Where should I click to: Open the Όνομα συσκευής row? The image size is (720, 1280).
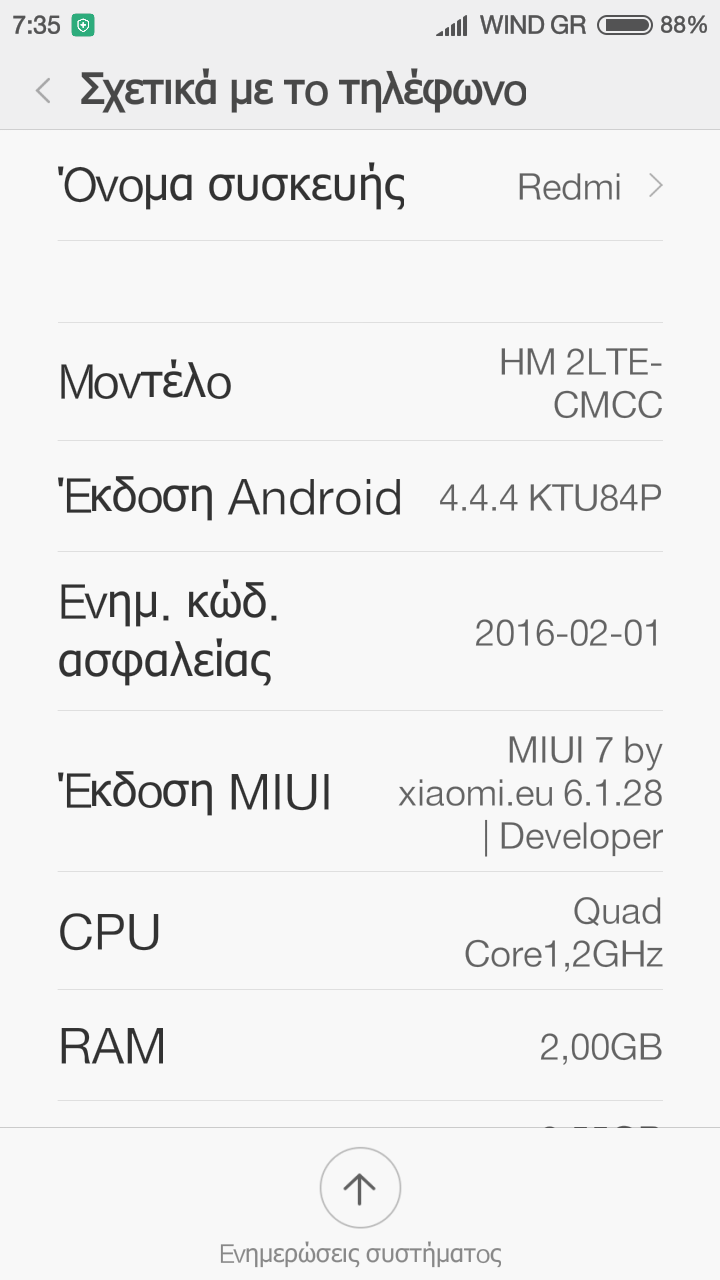pyautogui.click(x=360, y=187)
